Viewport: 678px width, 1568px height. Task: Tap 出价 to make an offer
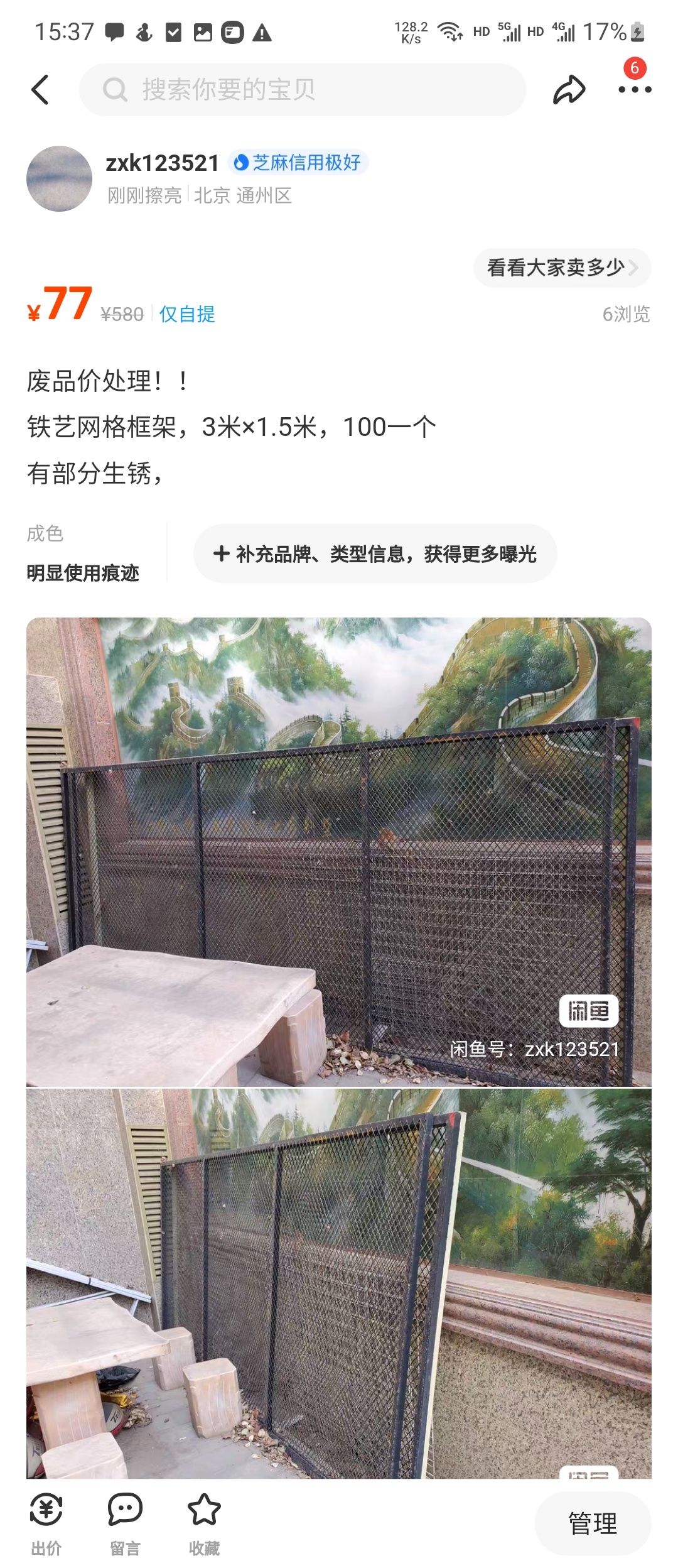click(x=46, y=1523)
